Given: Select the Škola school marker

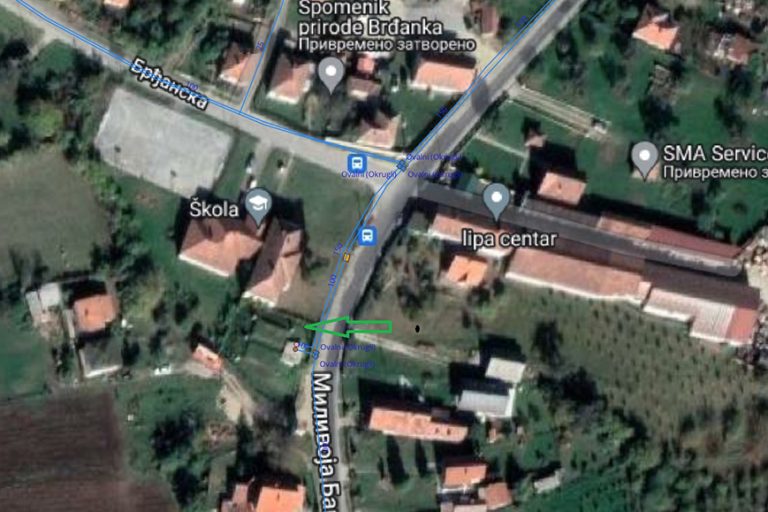Looking at the screenshot, I should click(x=258, y=203).
